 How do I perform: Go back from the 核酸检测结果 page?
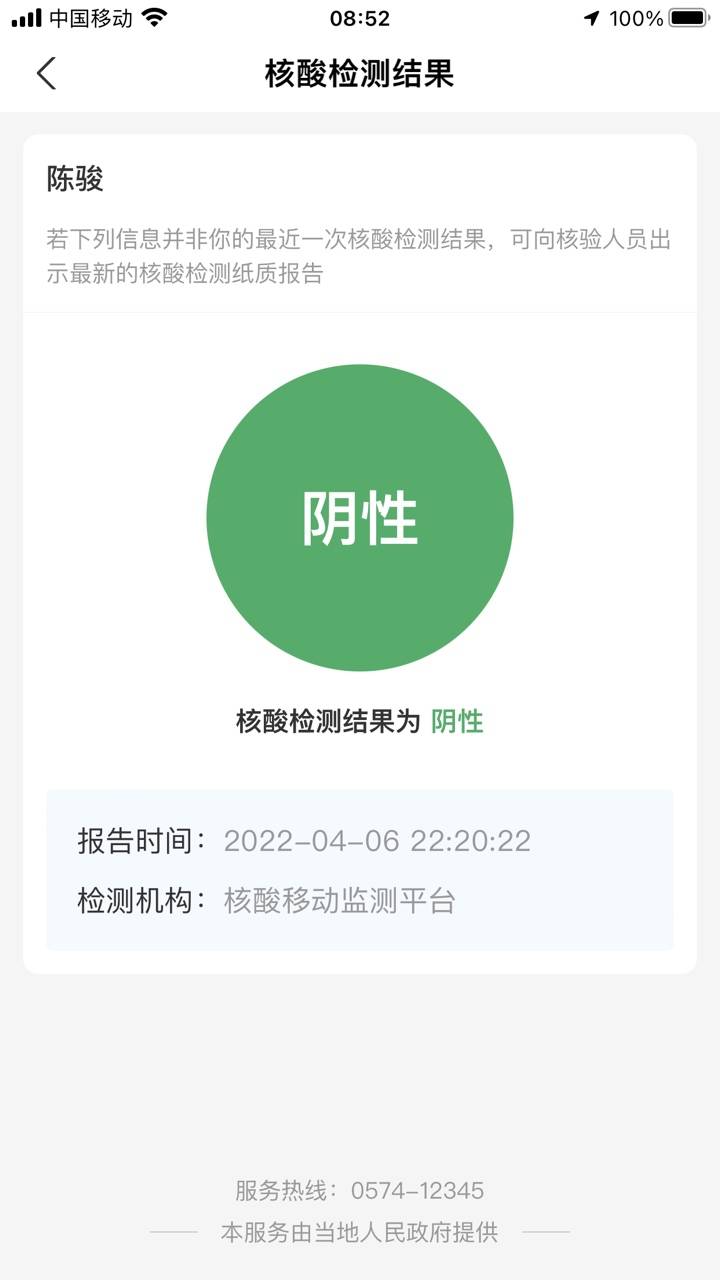coord(46,73)
